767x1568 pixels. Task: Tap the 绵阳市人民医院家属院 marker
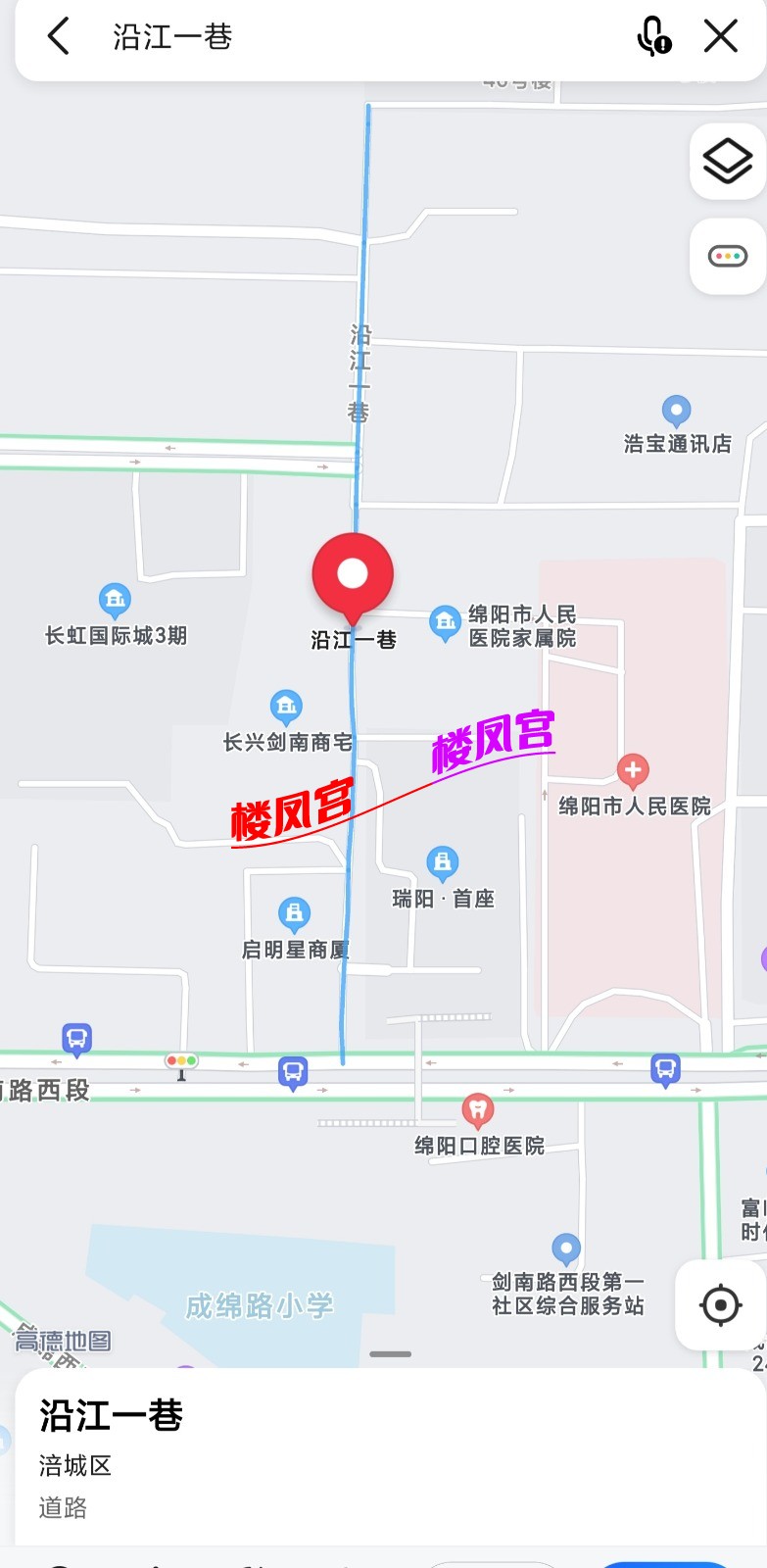pos(445,621)
